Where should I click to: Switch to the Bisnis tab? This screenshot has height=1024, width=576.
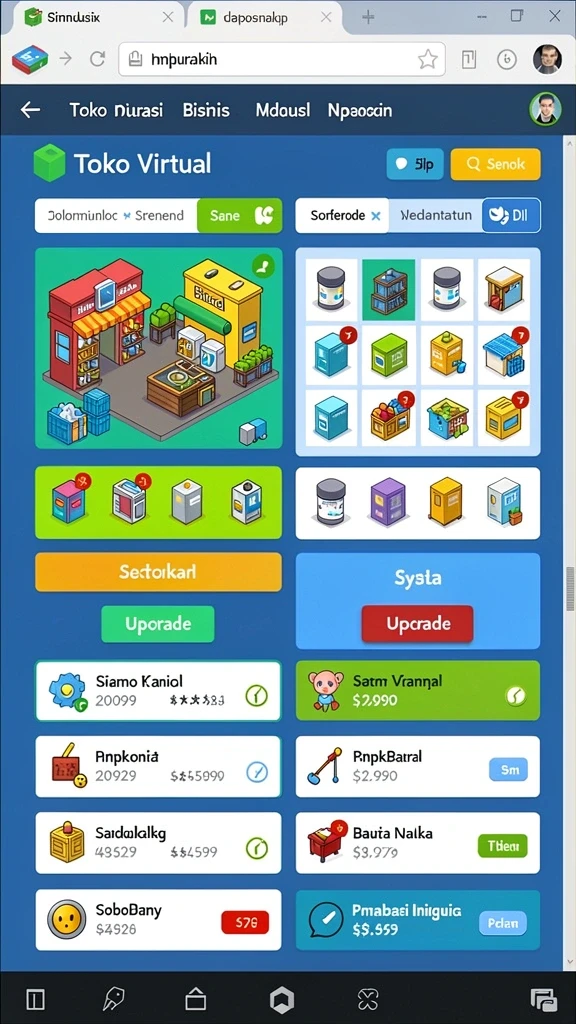[206, 110]
